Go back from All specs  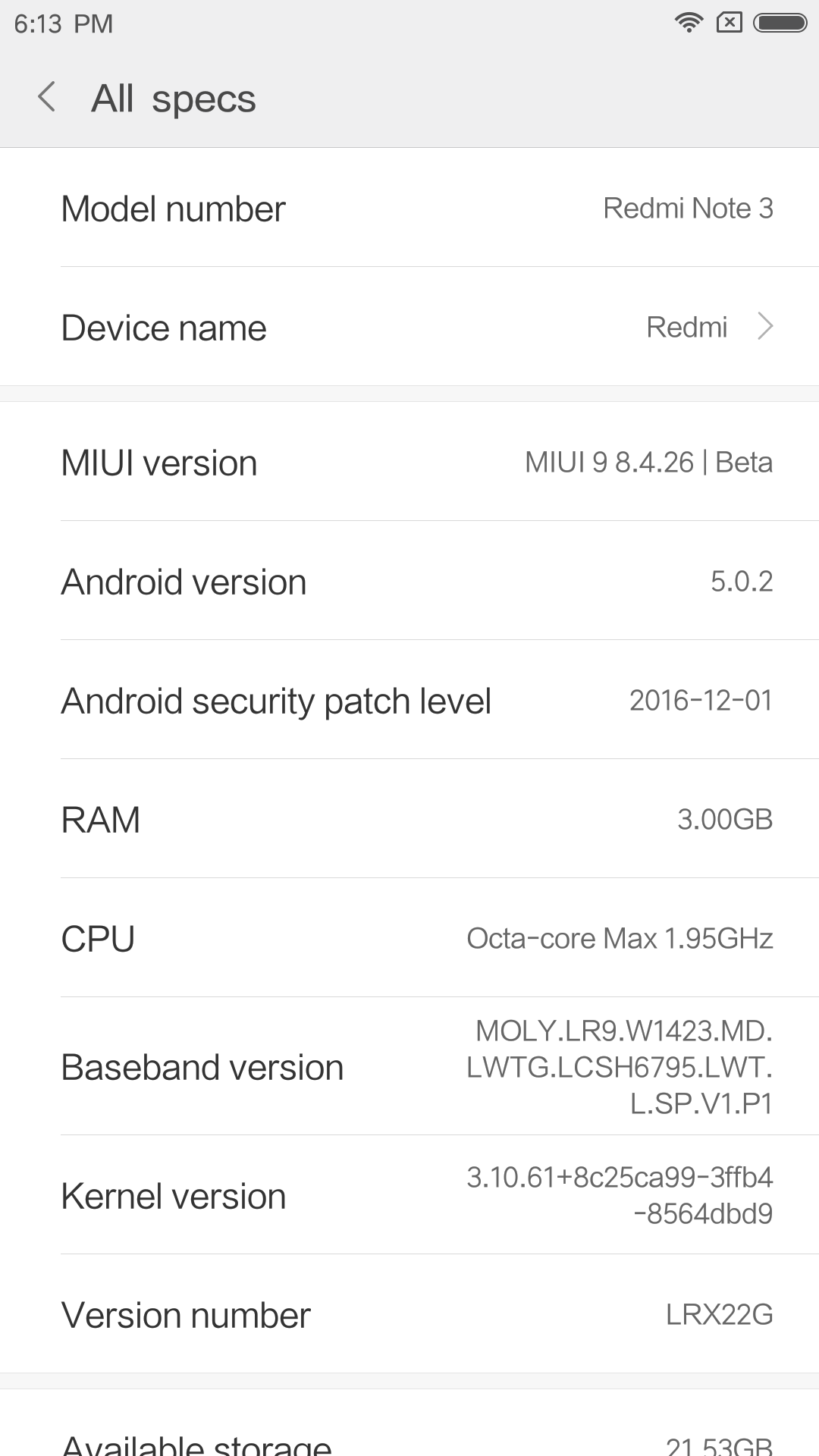coord(47,98)
